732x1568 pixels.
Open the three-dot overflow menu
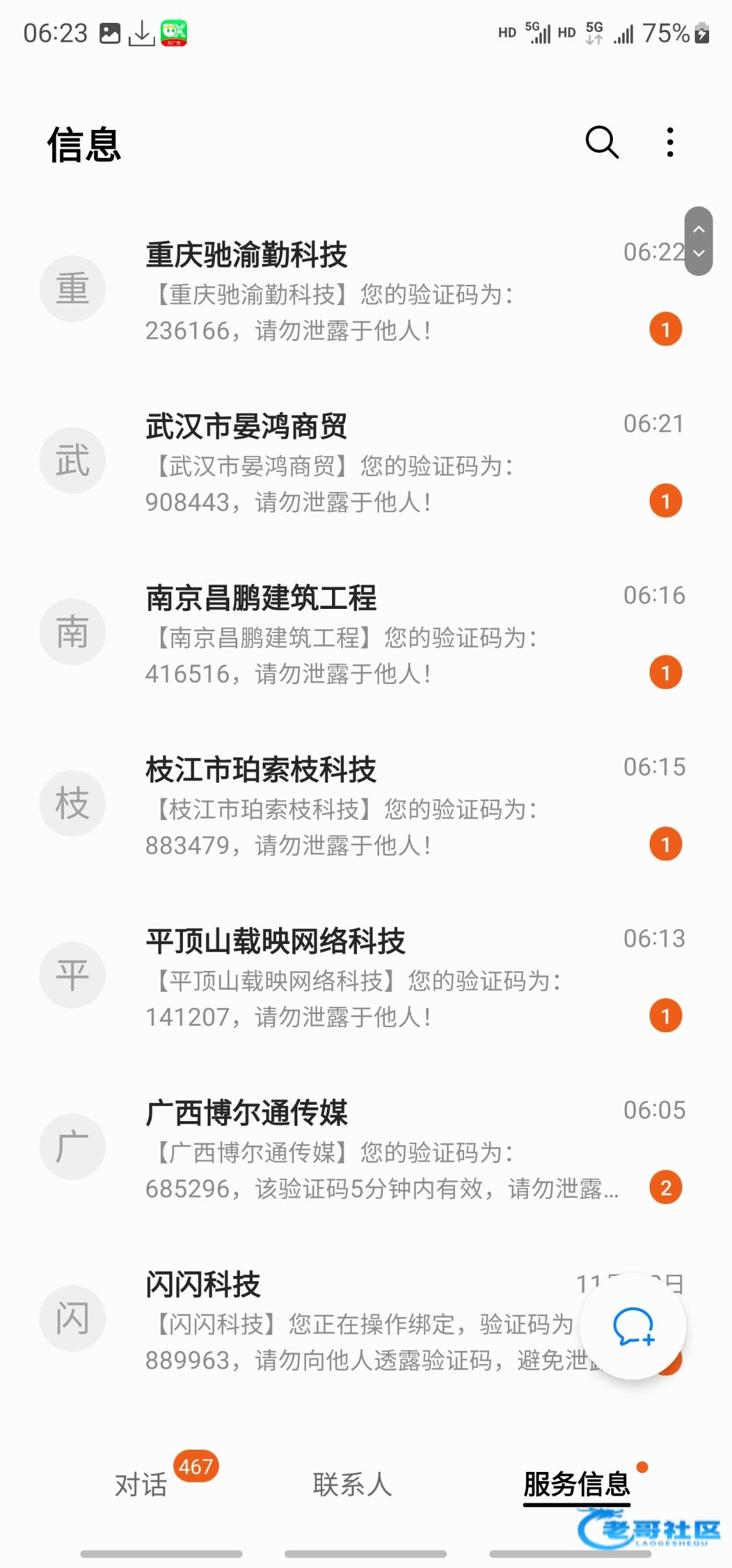pos(670,142)
